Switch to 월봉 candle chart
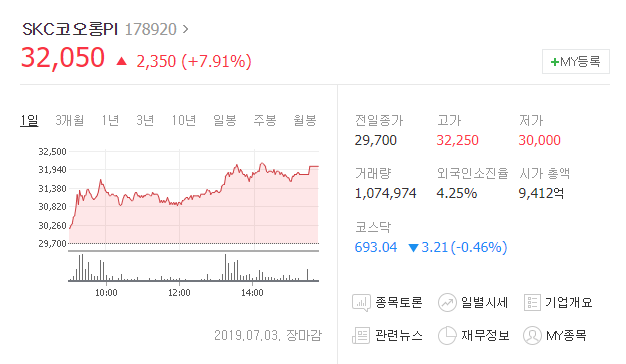Image resolution: width=626 pixels, height=364 pixels. tap(305, 120)
